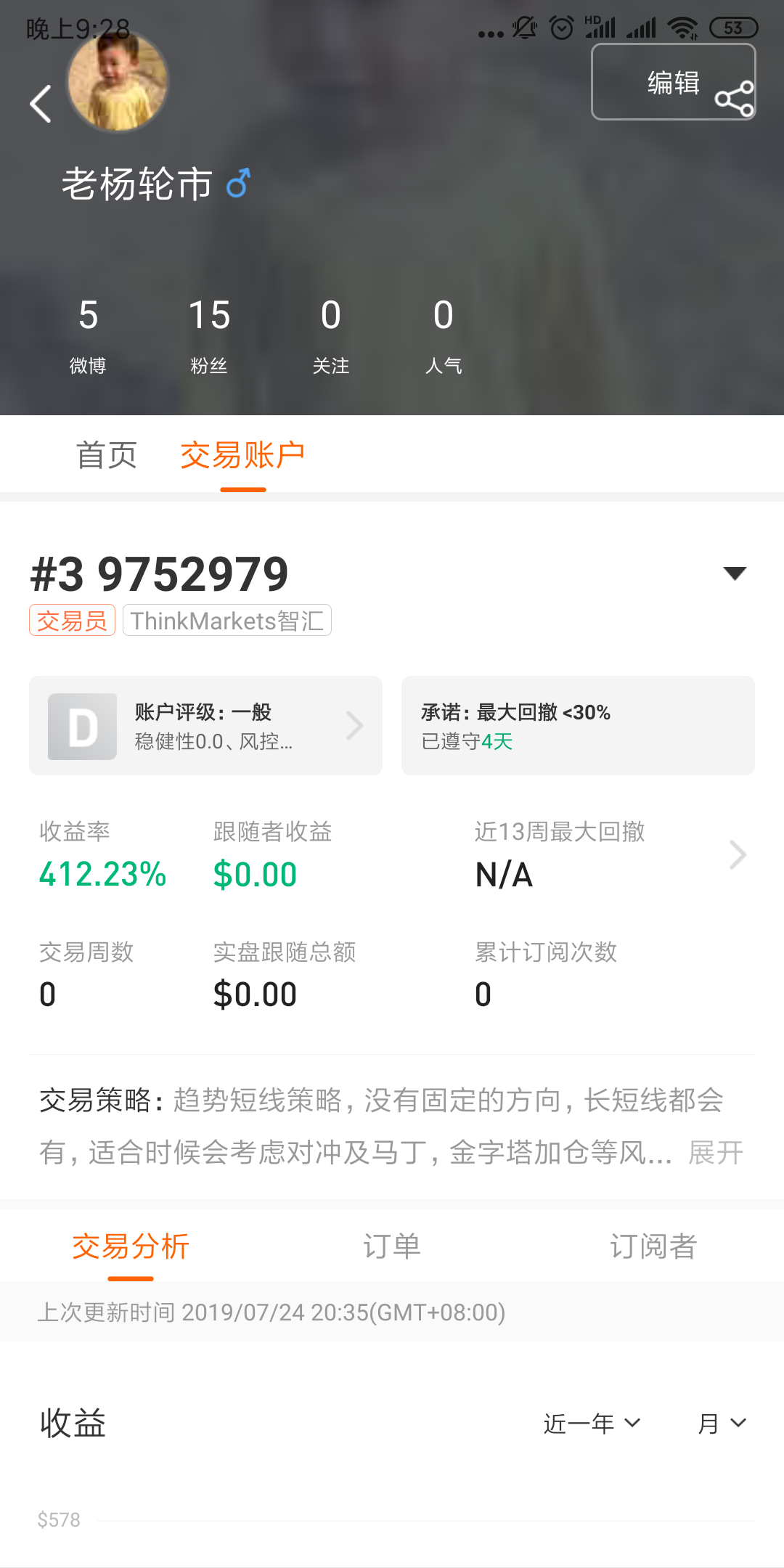Open the 账户评级 rating card
The image size is (784, 1568).
205,725
